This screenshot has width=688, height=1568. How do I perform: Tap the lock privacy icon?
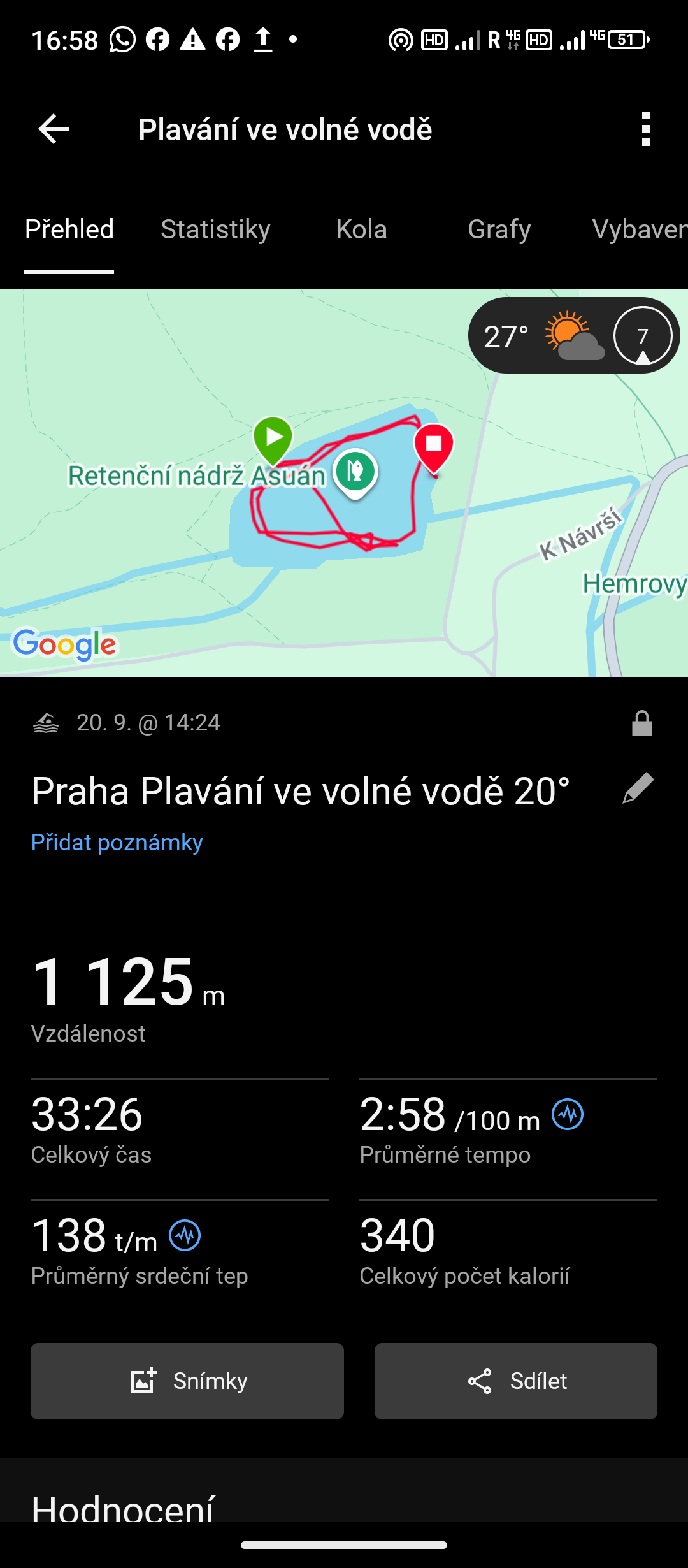[641, 723]
